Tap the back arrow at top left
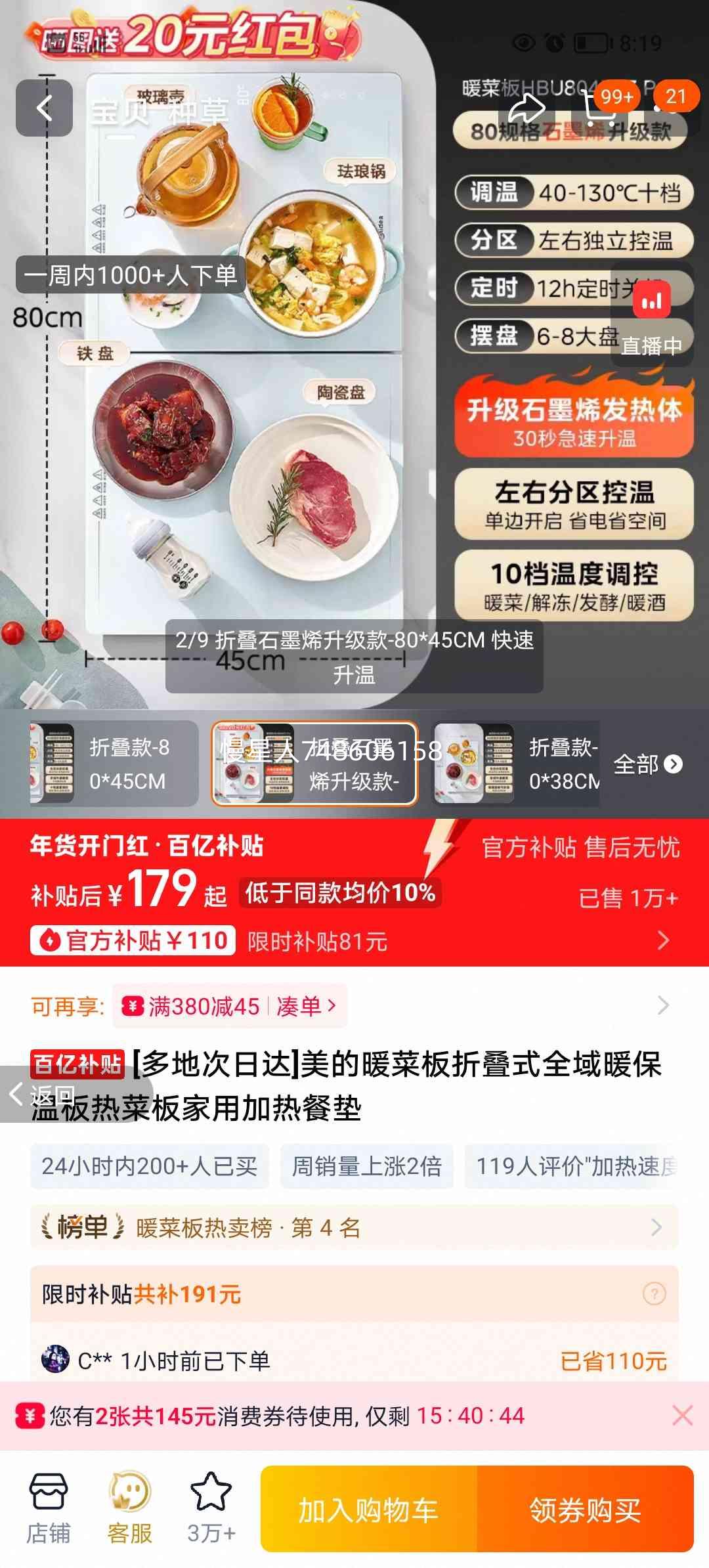709x1568 pixels. coord(44,108)
